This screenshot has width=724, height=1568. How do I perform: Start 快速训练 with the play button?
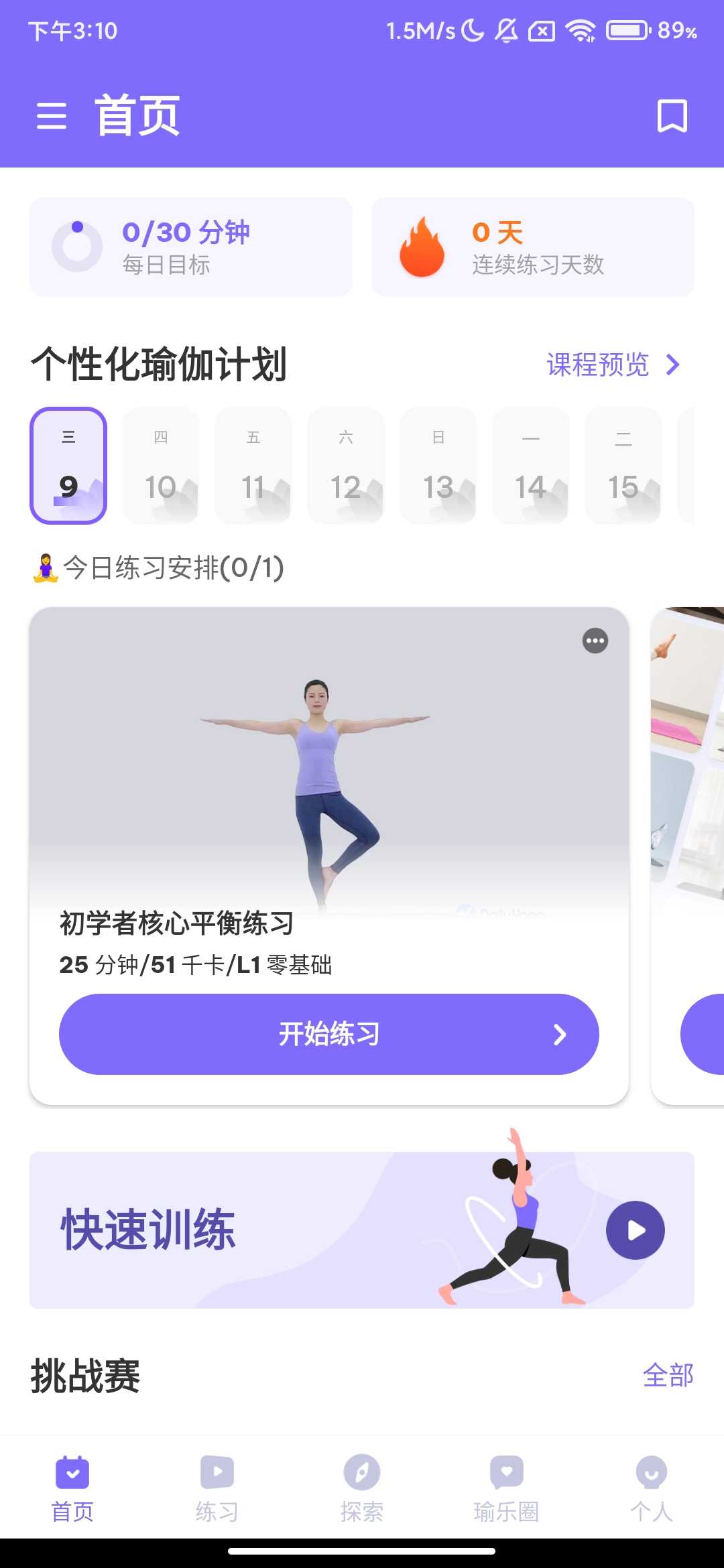[x=635, y=1230]
